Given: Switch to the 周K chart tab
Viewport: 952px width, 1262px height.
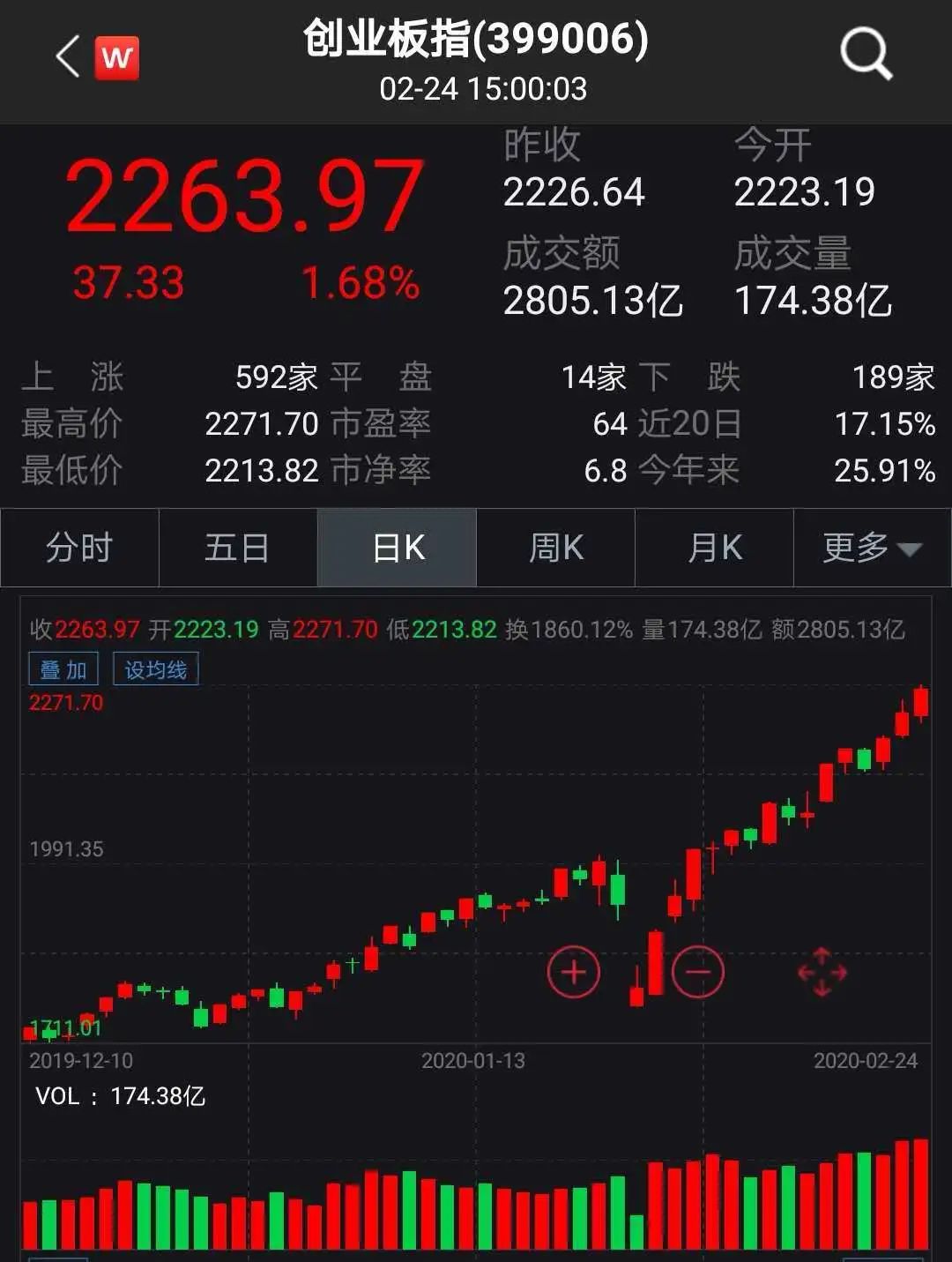Looking at the screenshot, I should (x=555, y=548).
